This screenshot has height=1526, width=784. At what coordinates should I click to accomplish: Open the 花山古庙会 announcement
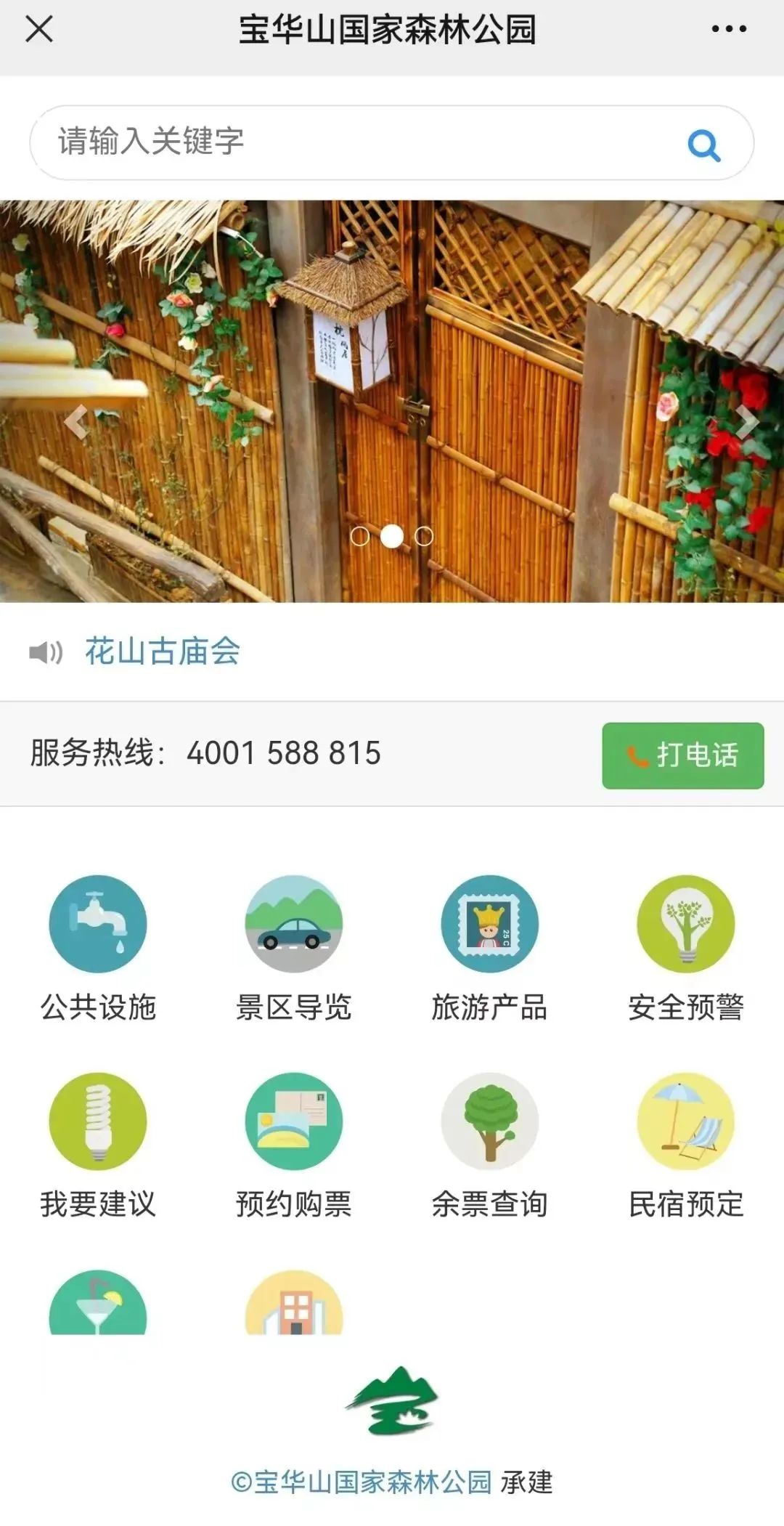tap(163, 652)
